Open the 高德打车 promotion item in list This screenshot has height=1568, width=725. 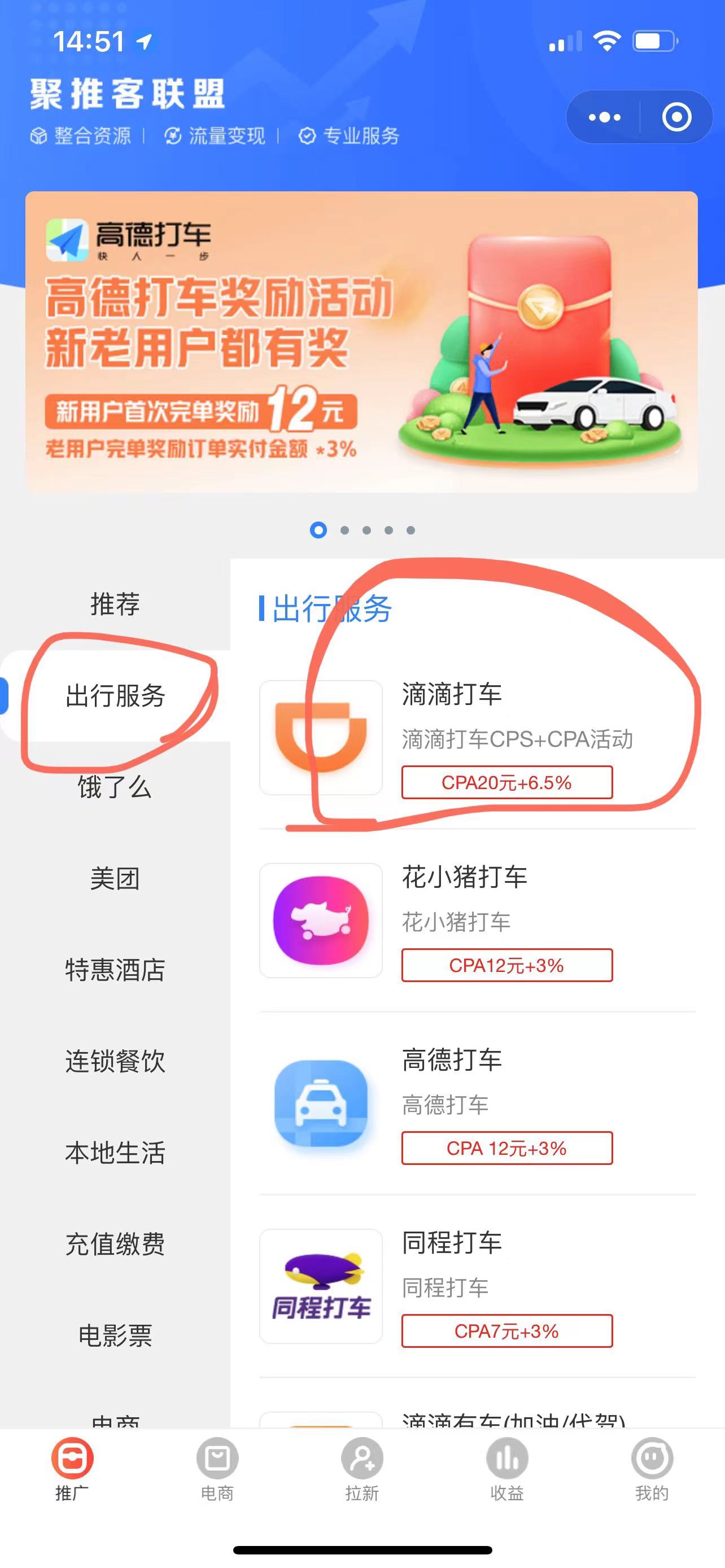point(477,1103)
